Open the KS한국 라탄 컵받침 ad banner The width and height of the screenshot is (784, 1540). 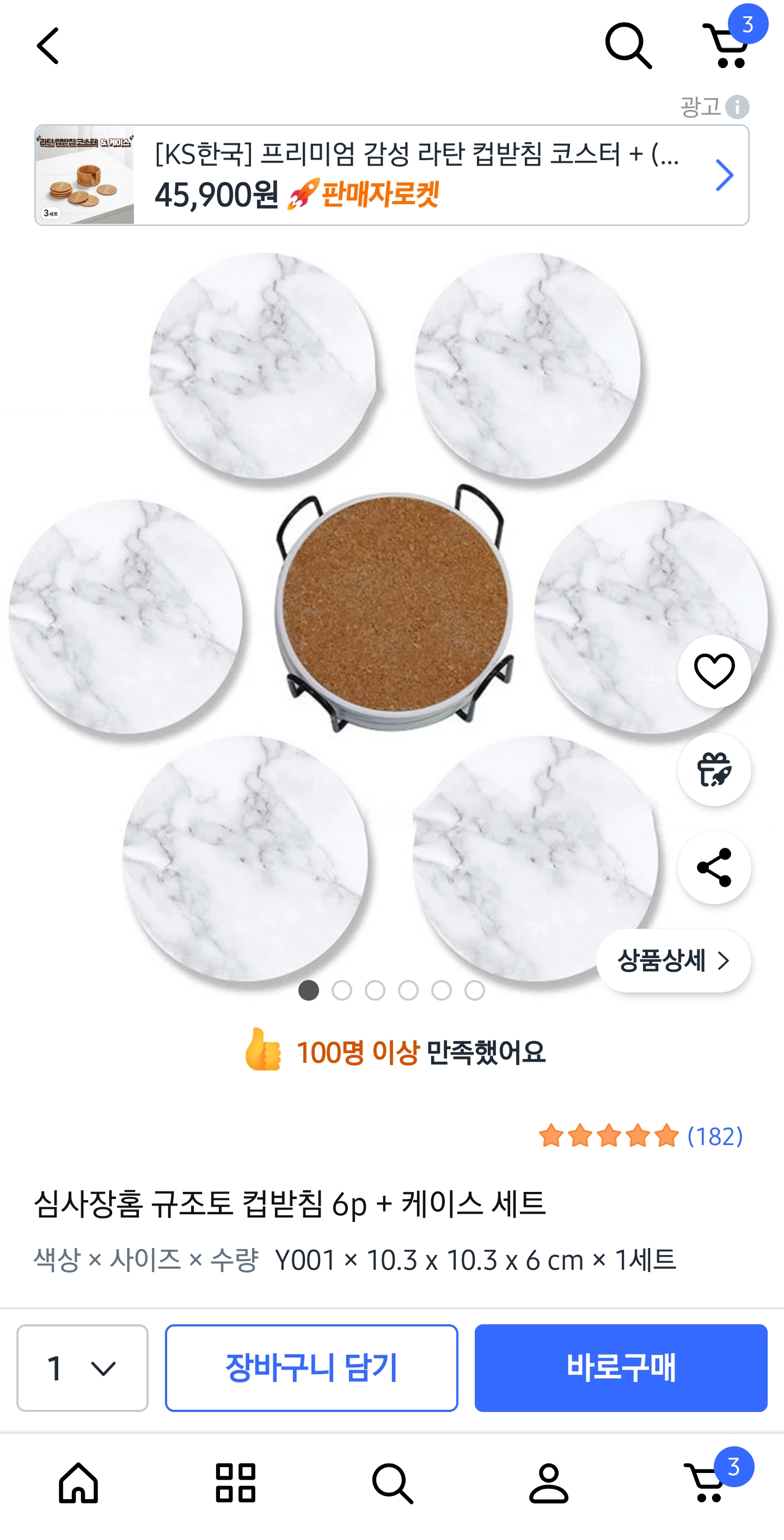tap(391, 175)
